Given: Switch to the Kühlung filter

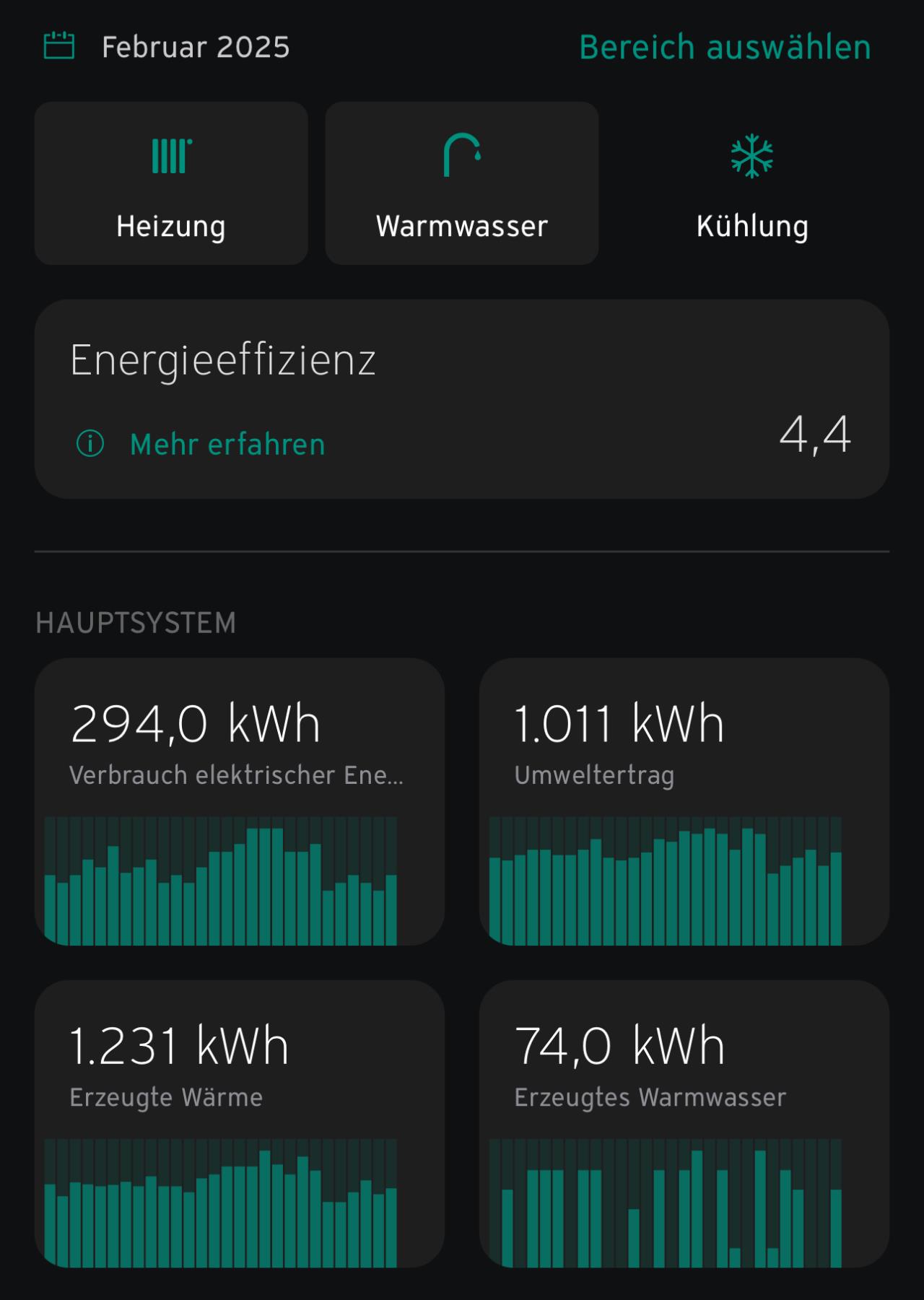Looking at the screenshot, I should coord(752,183).
